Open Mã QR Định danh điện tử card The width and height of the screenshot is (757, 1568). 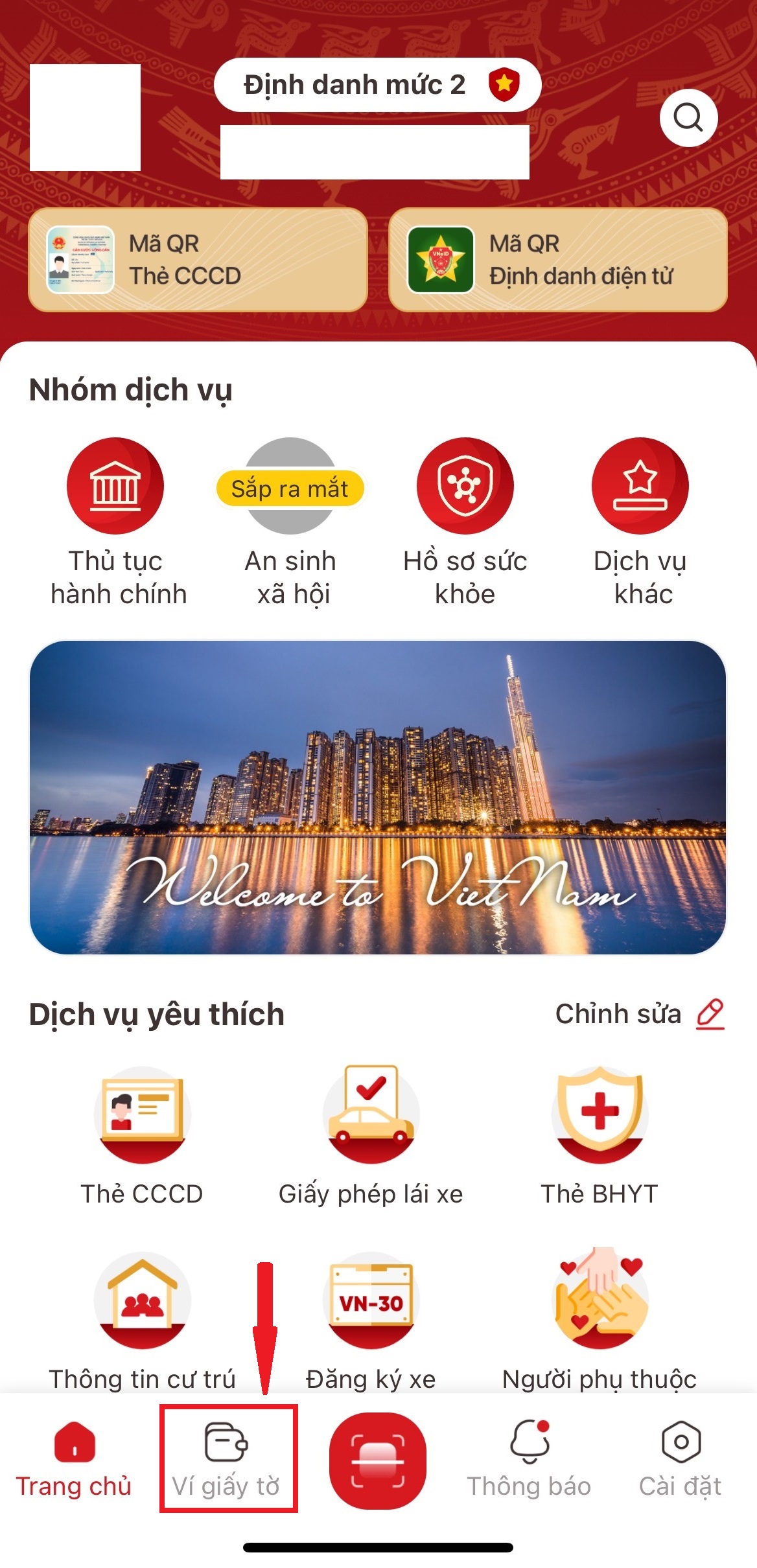558,260
